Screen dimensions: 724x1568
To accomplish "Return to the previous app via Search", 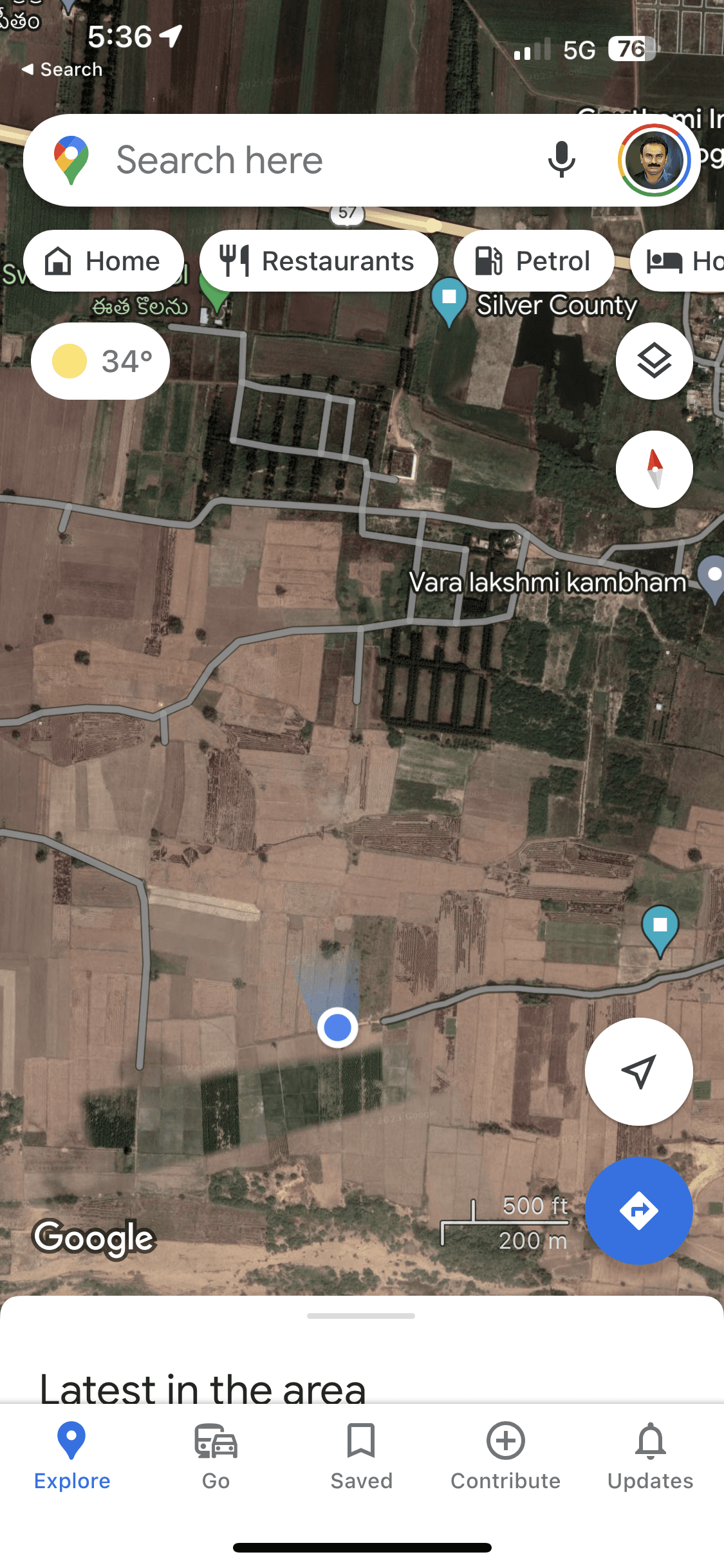I will 62,70.
